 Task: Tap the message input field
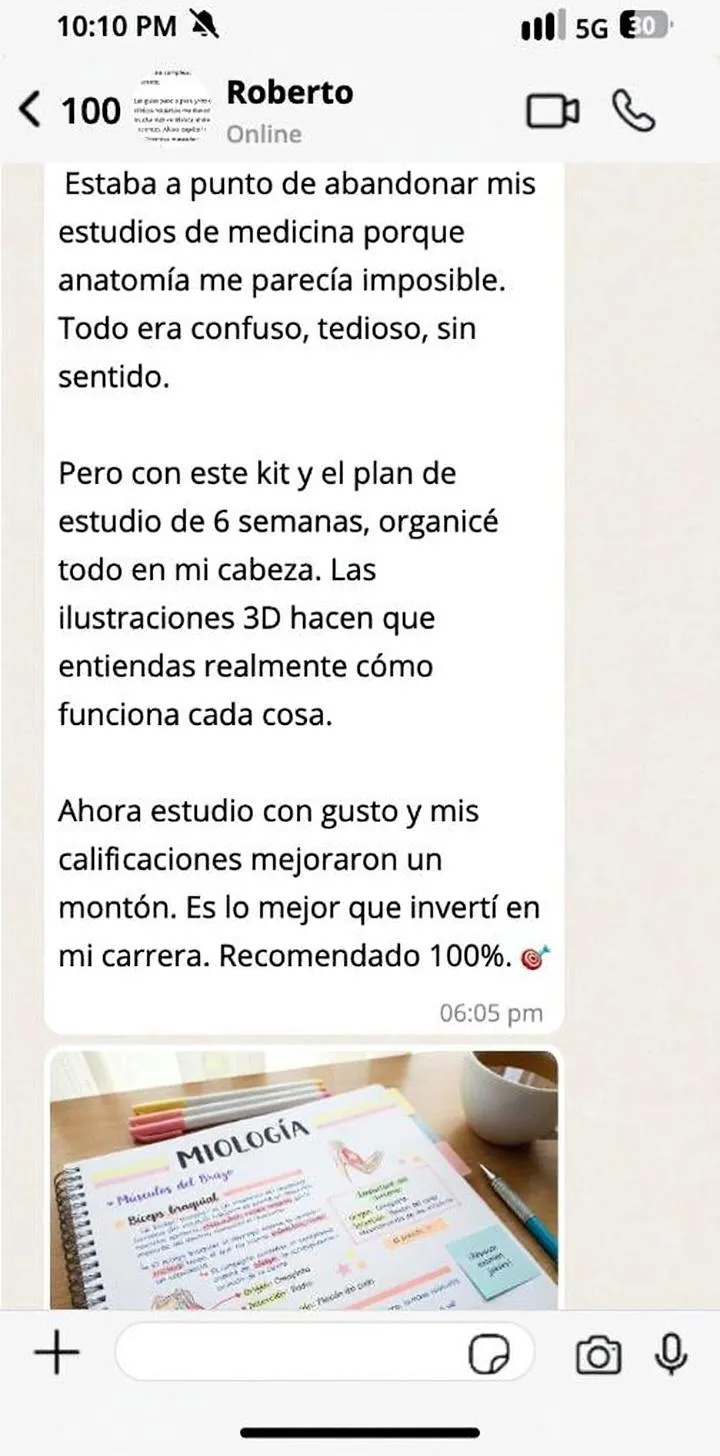[x=290, y=1354]
